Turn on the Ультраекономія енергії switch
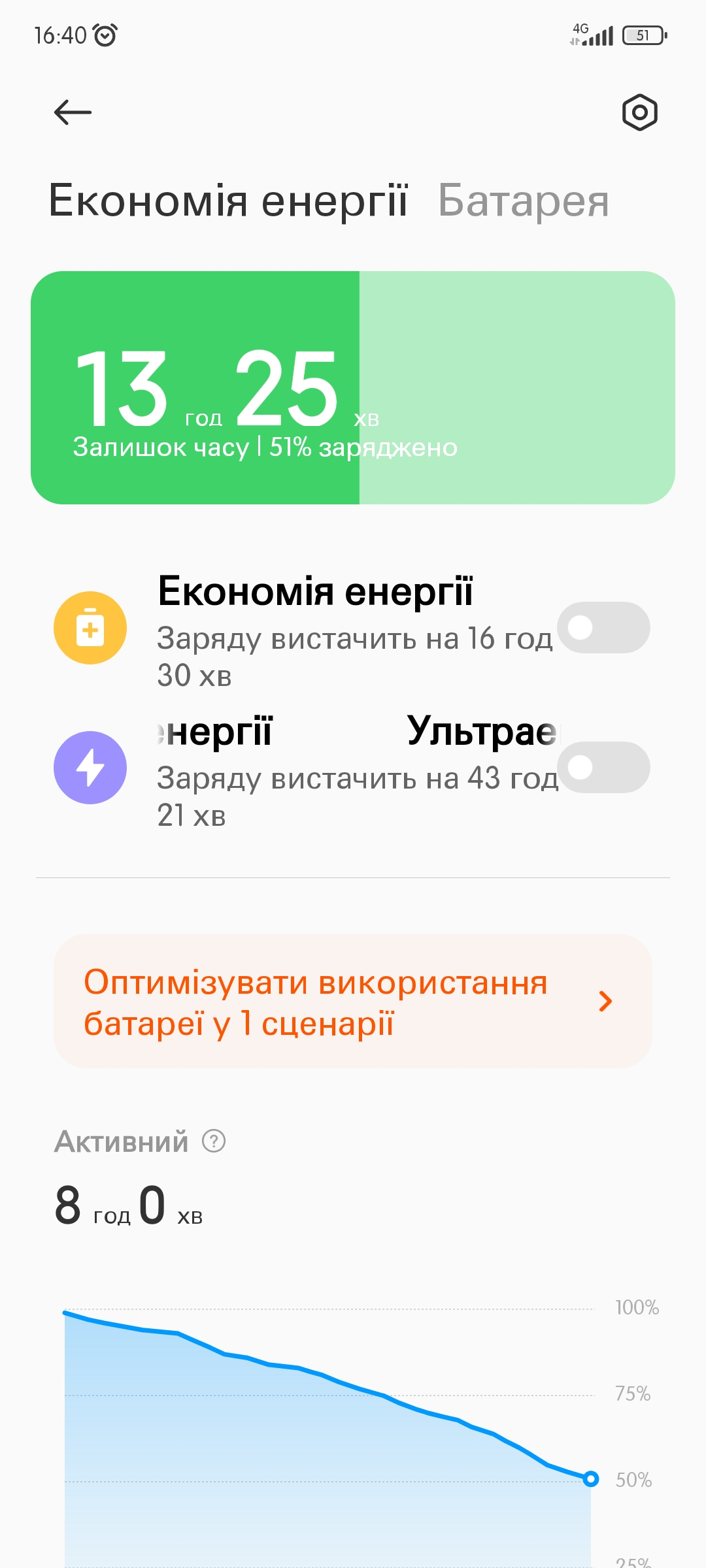 603,767
